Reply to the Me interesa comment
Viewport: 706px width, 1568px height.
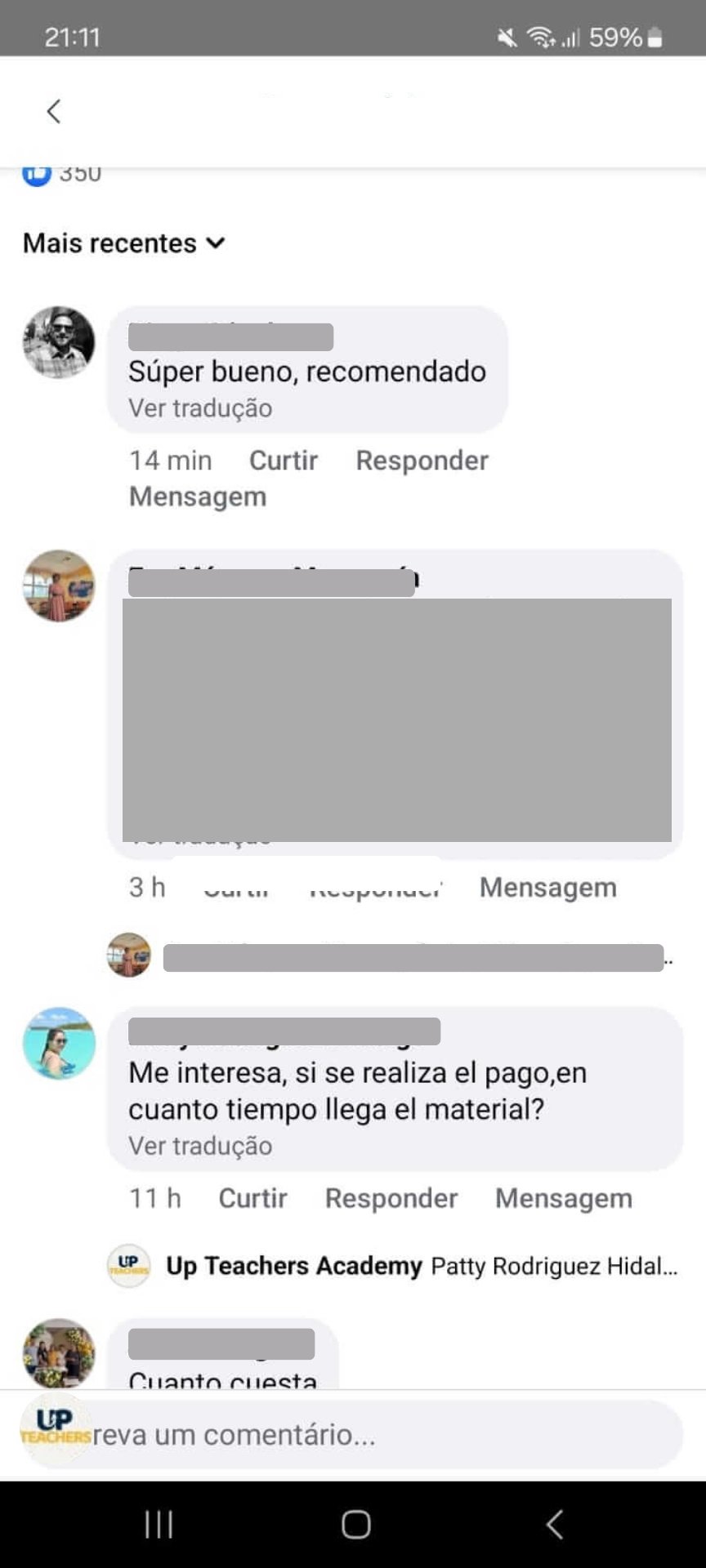coord(391,1199)
